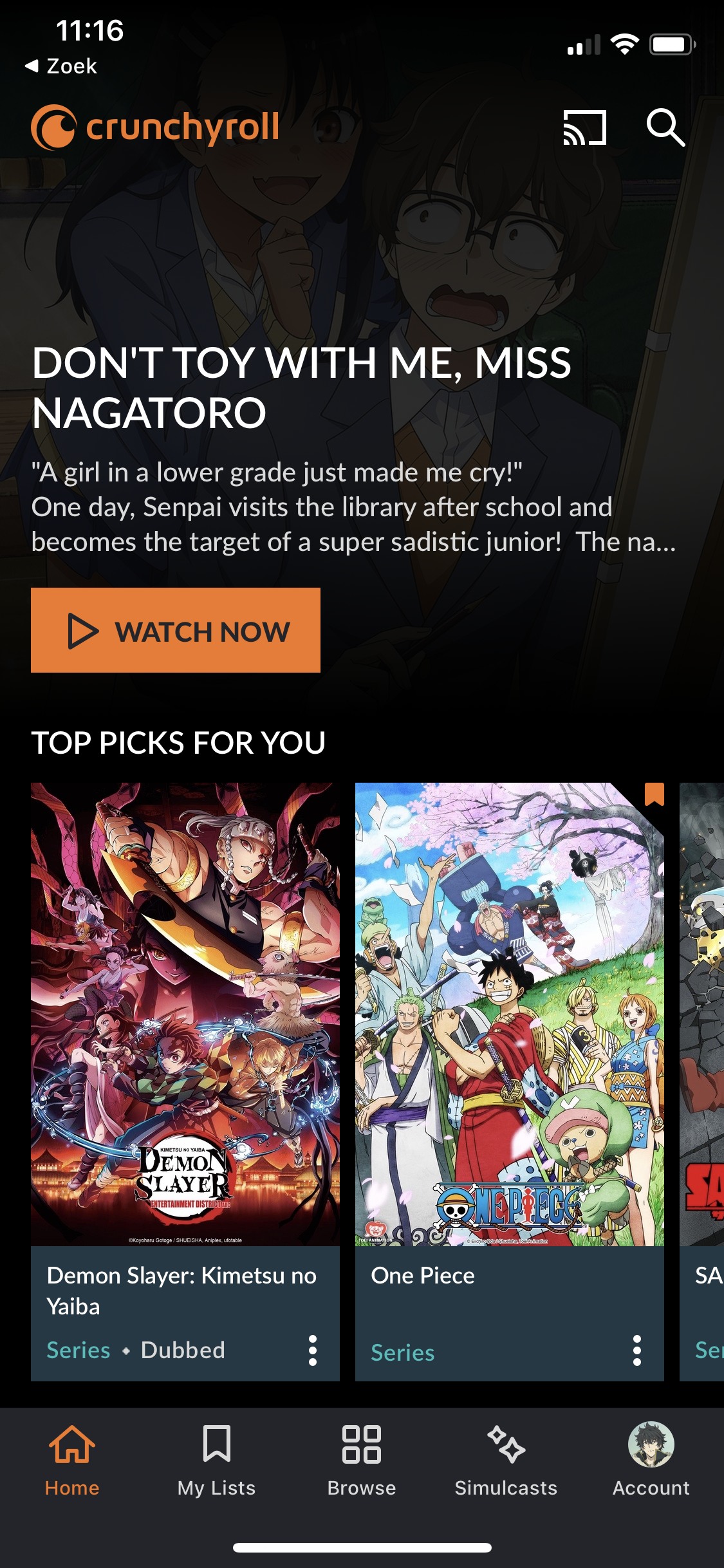Open the three-dot menu on Demon Slayer
The height and width of the screenshot is (1568, 724).
(313, 1350)
